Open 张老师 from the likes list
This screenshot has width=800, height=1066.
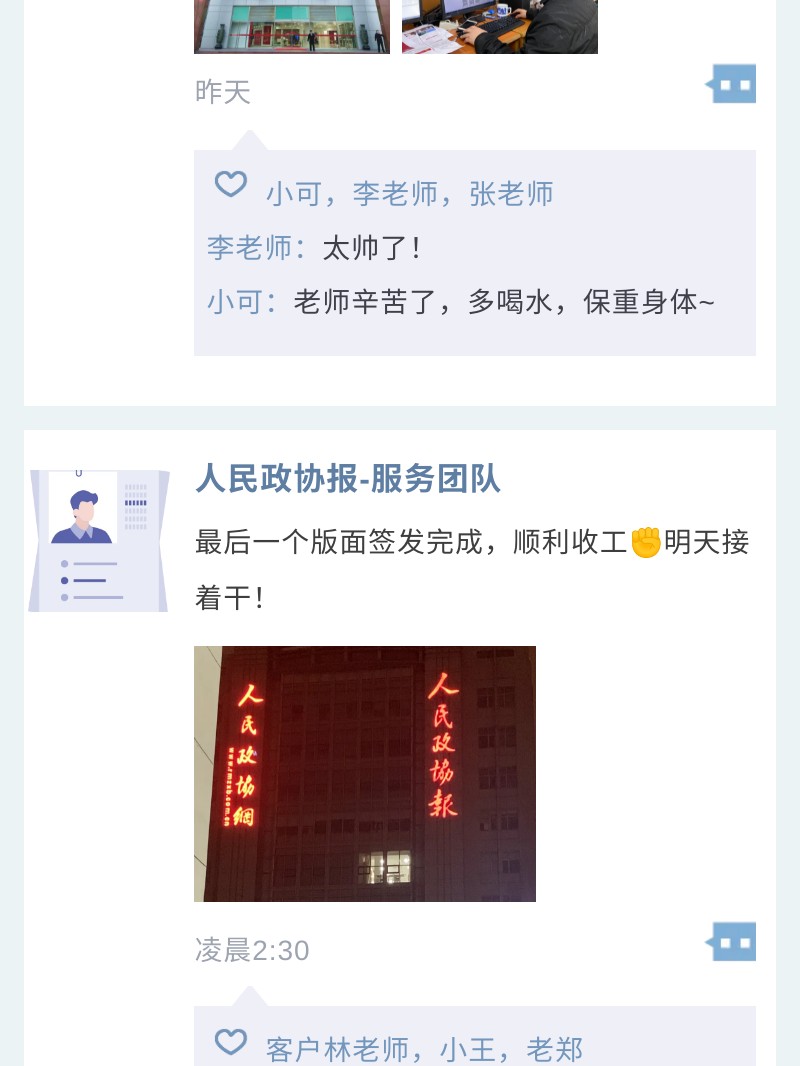(x=511, y=194)
